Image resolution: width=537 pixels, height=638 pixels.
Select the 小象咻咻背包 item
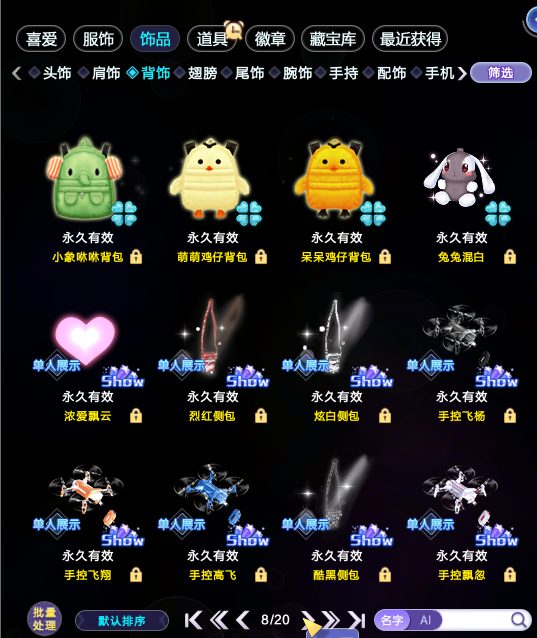tap(88, 200)
